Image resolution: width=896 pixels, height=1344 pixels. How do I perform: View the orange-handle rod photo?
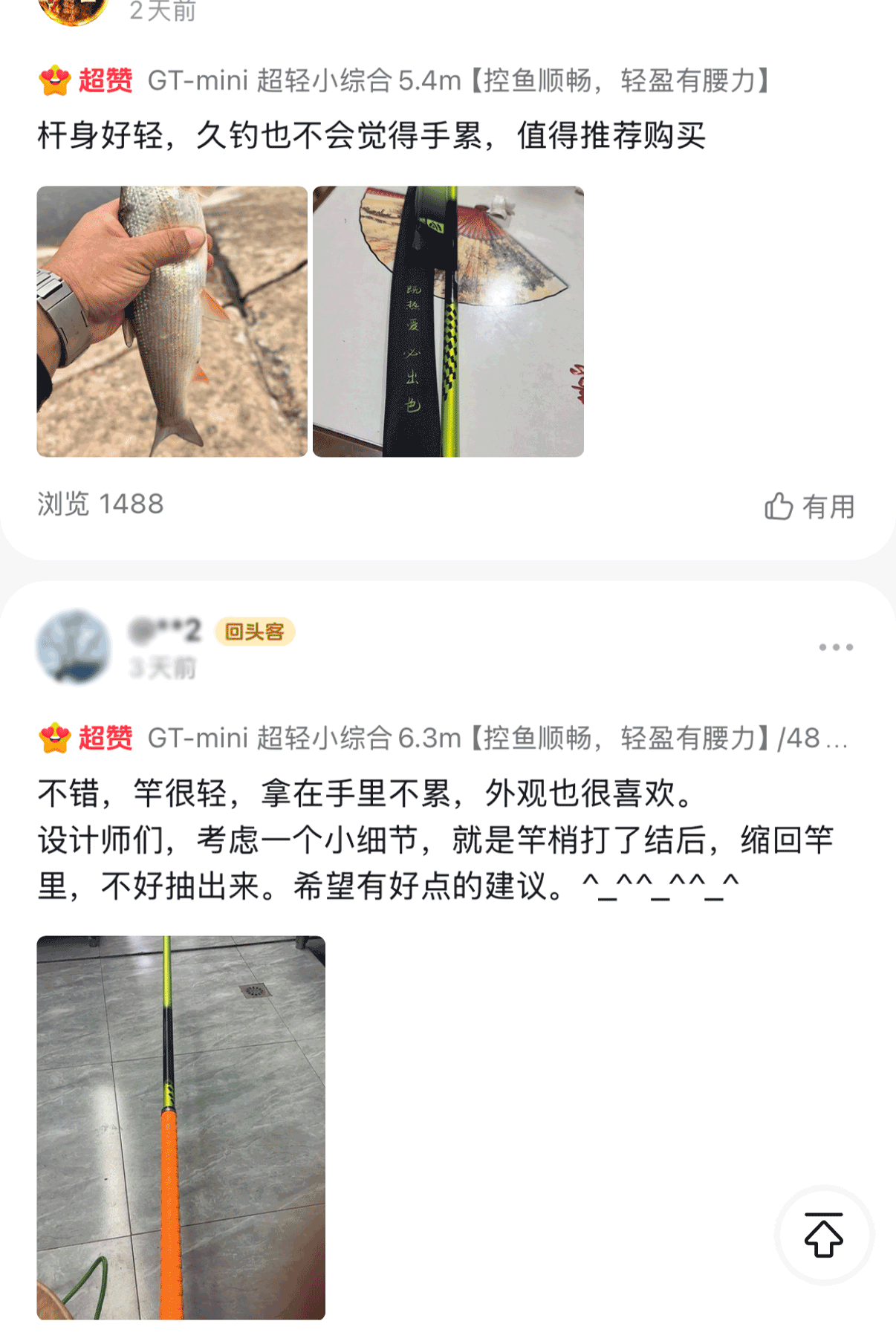tap(181, 1126)
